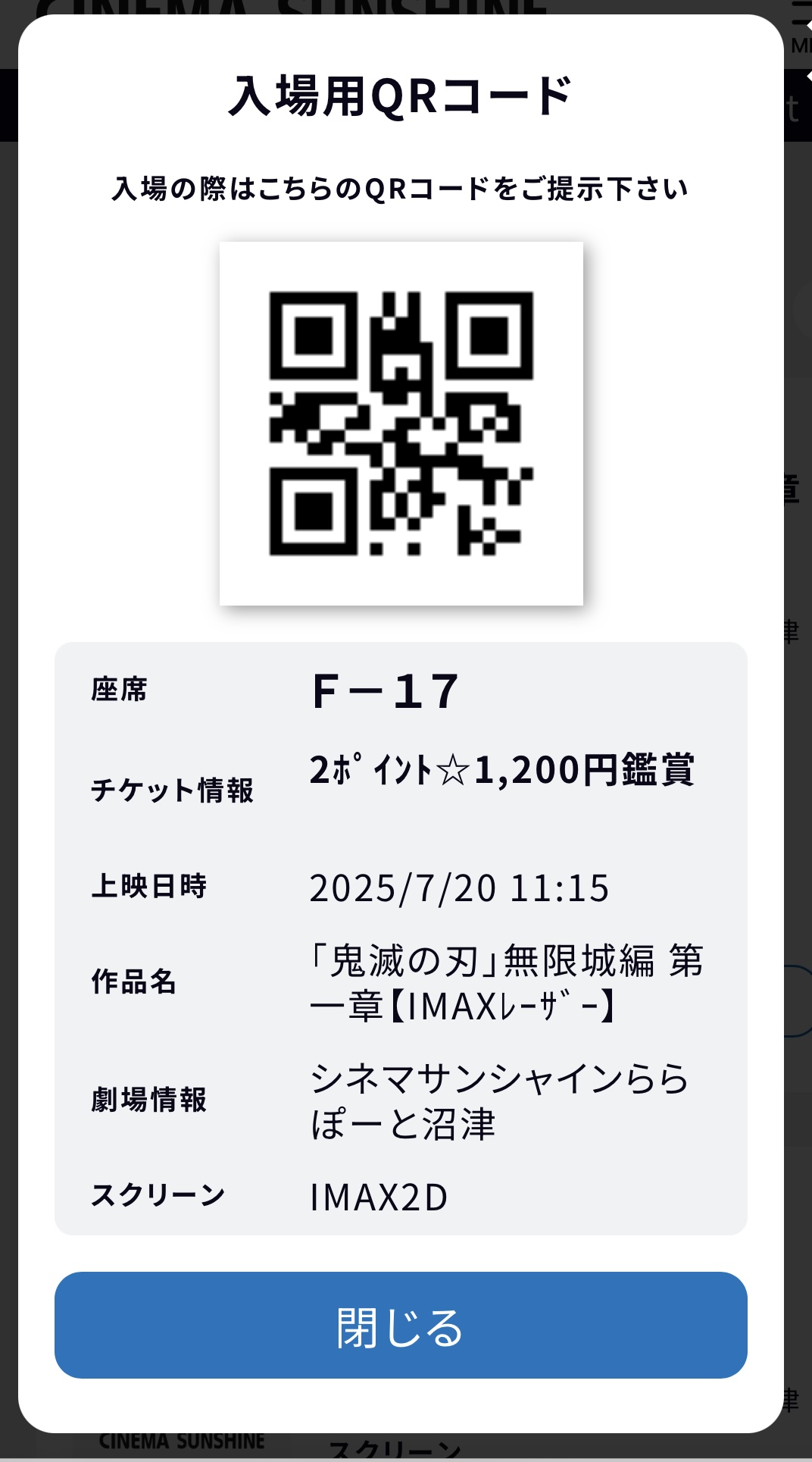Close the QR code dialog with 閉じる
The height and width of the screenshot is (1462, 812).
(401, 1326)
